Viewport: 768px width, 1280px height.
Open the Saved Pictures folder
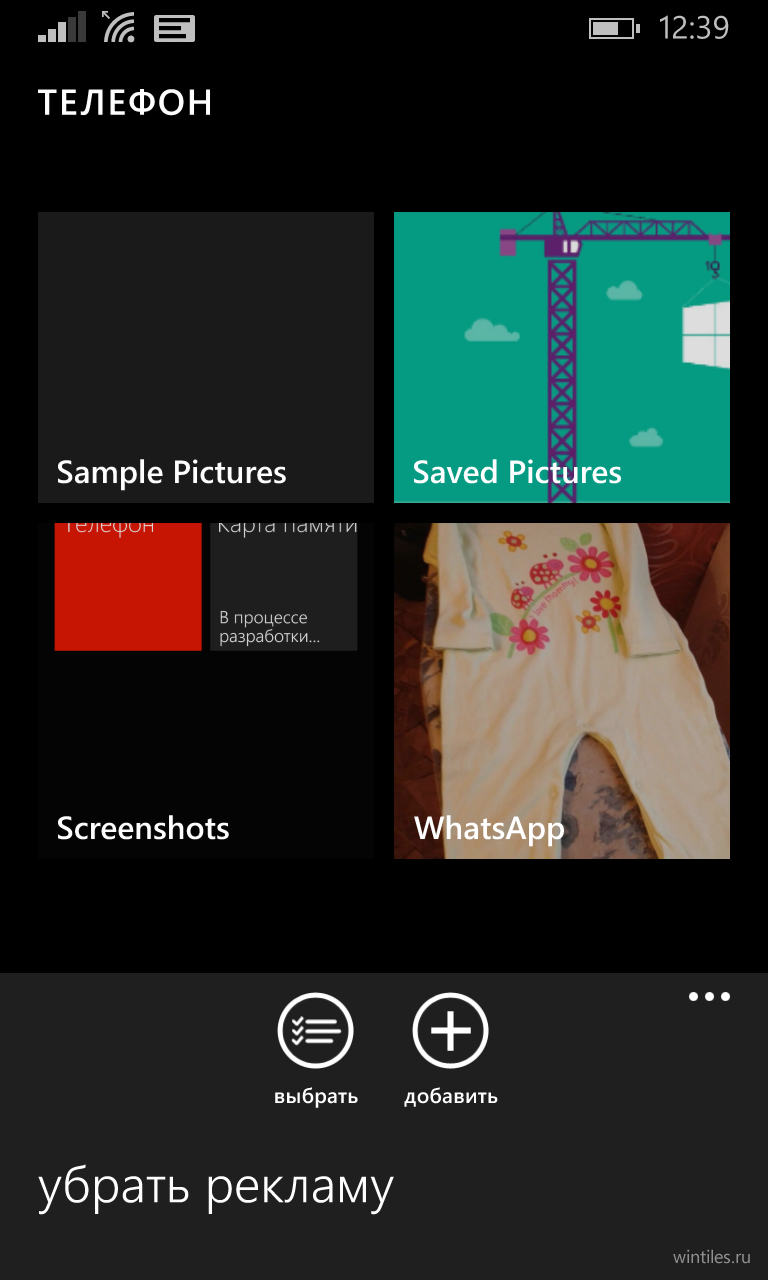pos(562,357)
